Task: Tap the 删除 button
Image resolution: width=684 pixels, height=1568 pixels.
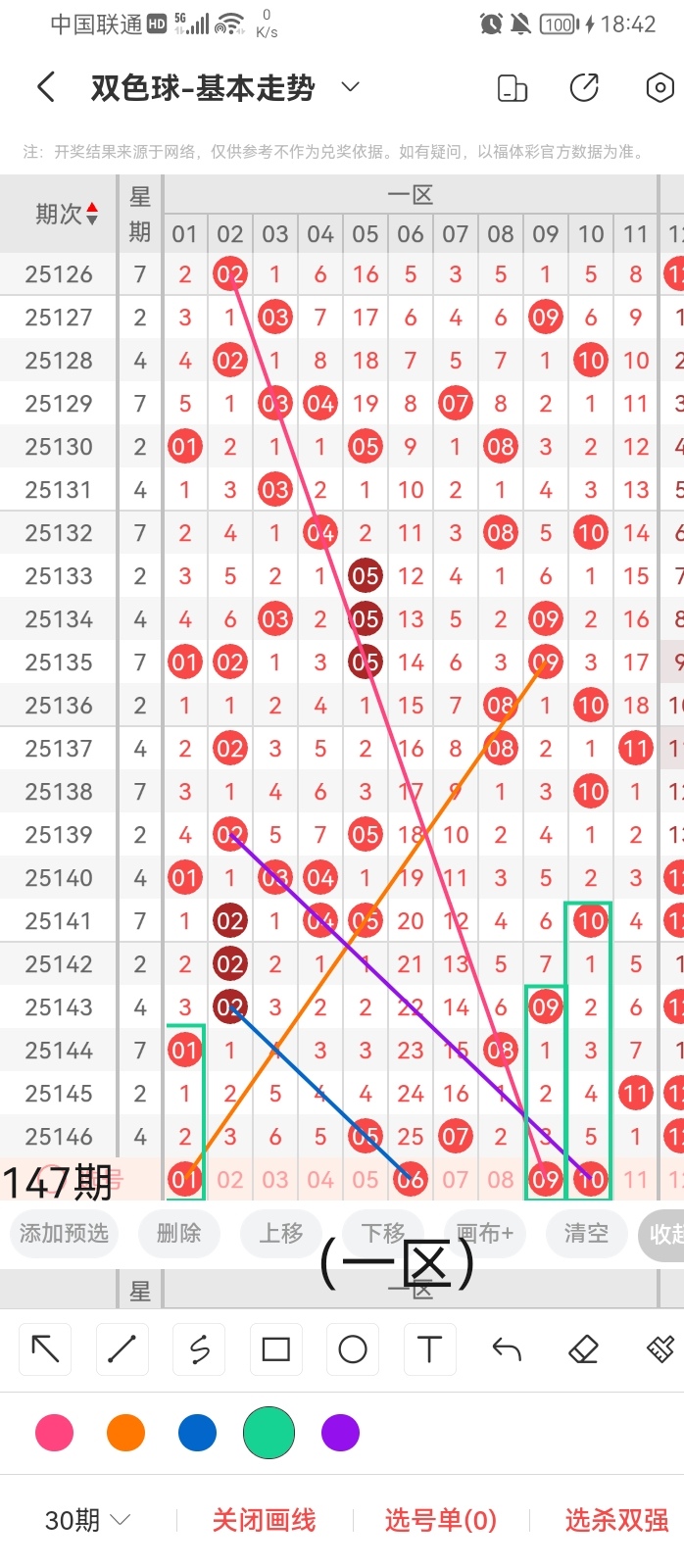Action: (x=178, y=1233)
